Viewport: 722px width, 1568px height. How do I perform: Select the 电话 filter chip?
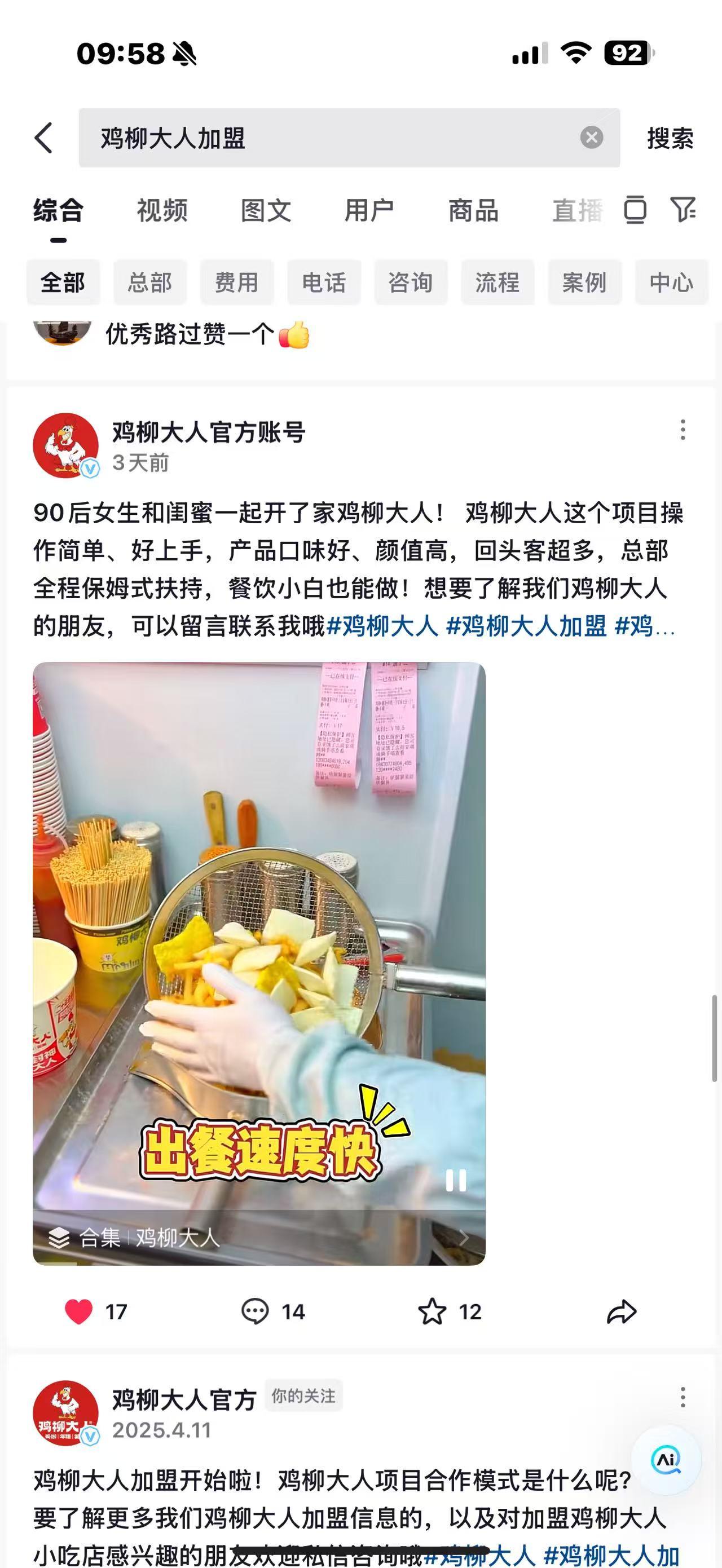pos(324,282)
